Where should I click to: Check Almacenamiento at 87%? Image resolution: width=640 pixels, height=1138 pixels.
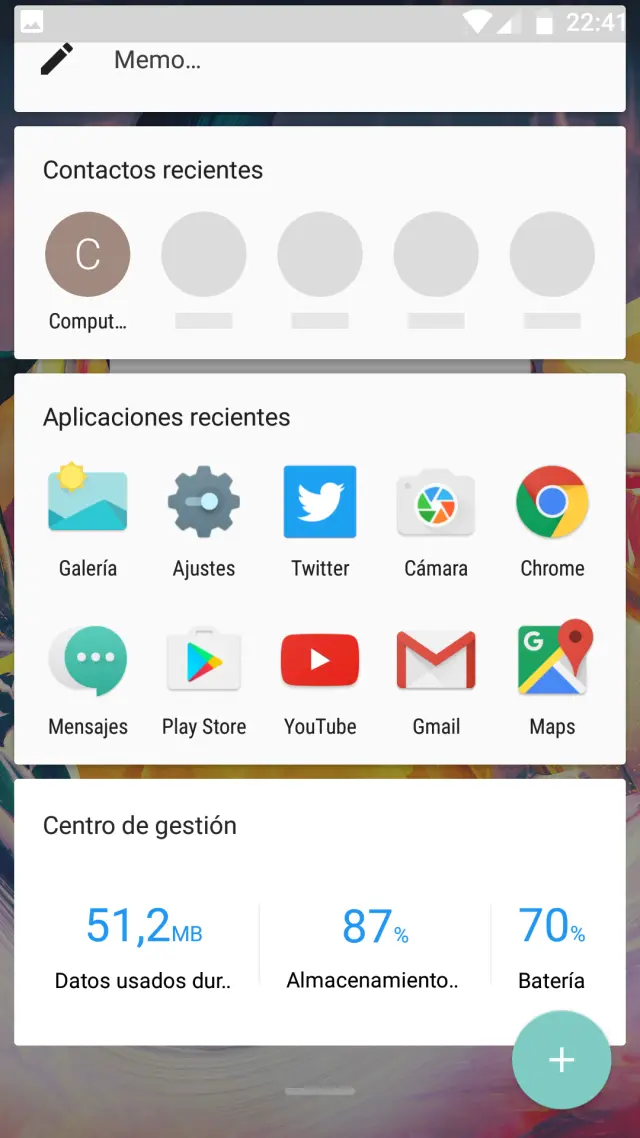373,945
